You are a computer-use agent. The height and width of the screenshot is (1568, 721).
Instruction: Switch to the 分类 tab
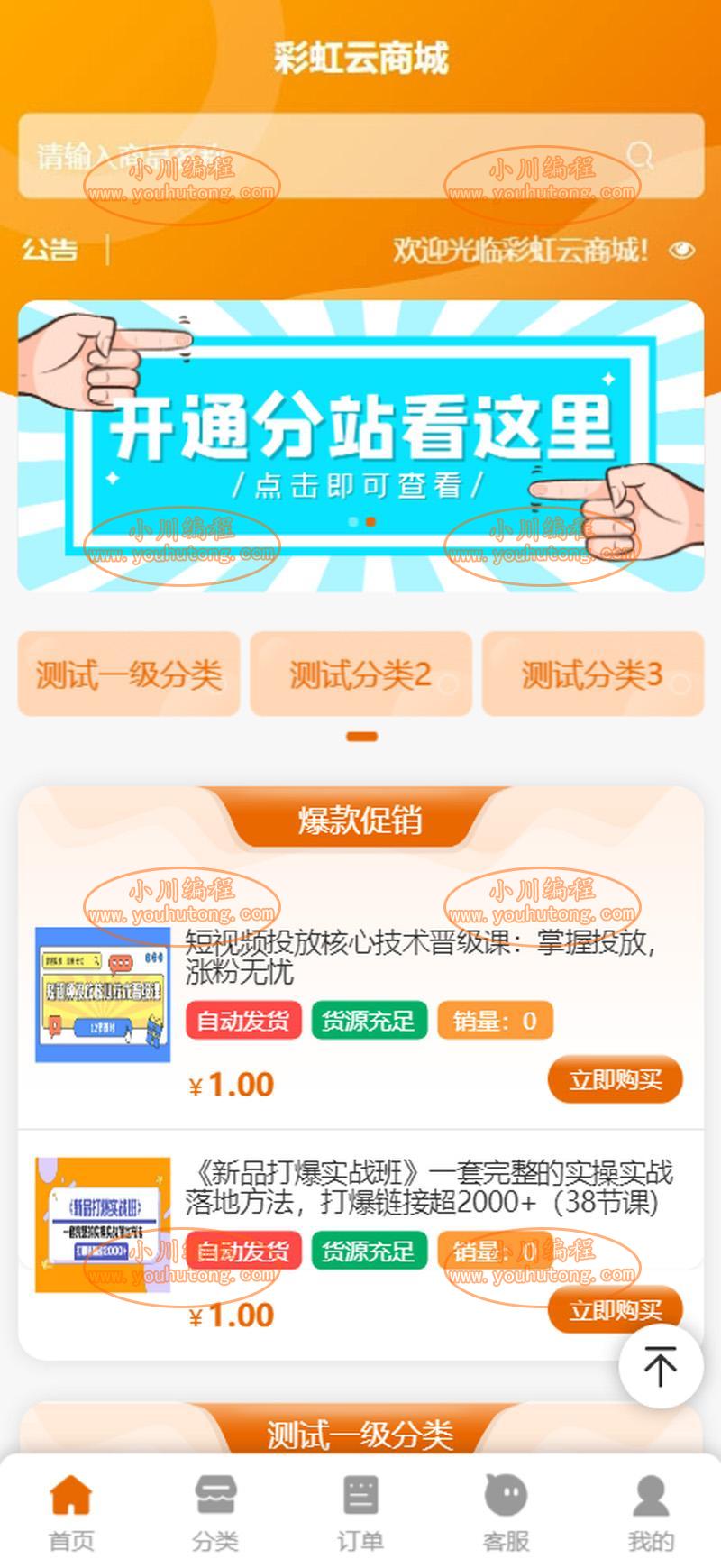pyautogui.click(x=215, y=1512)
